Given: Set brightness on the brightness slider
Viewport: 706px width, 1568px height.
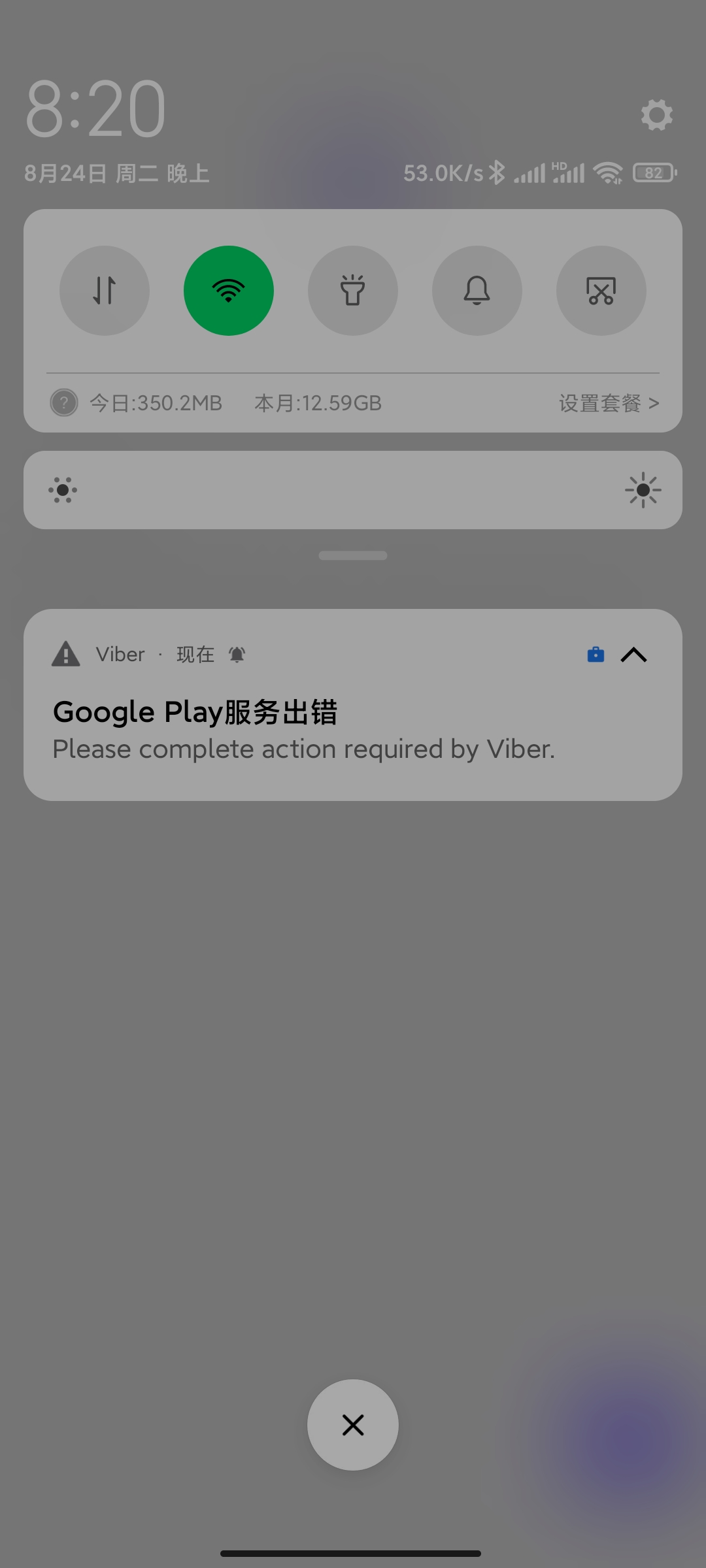Looking at the screenshot, I should 353,490.
